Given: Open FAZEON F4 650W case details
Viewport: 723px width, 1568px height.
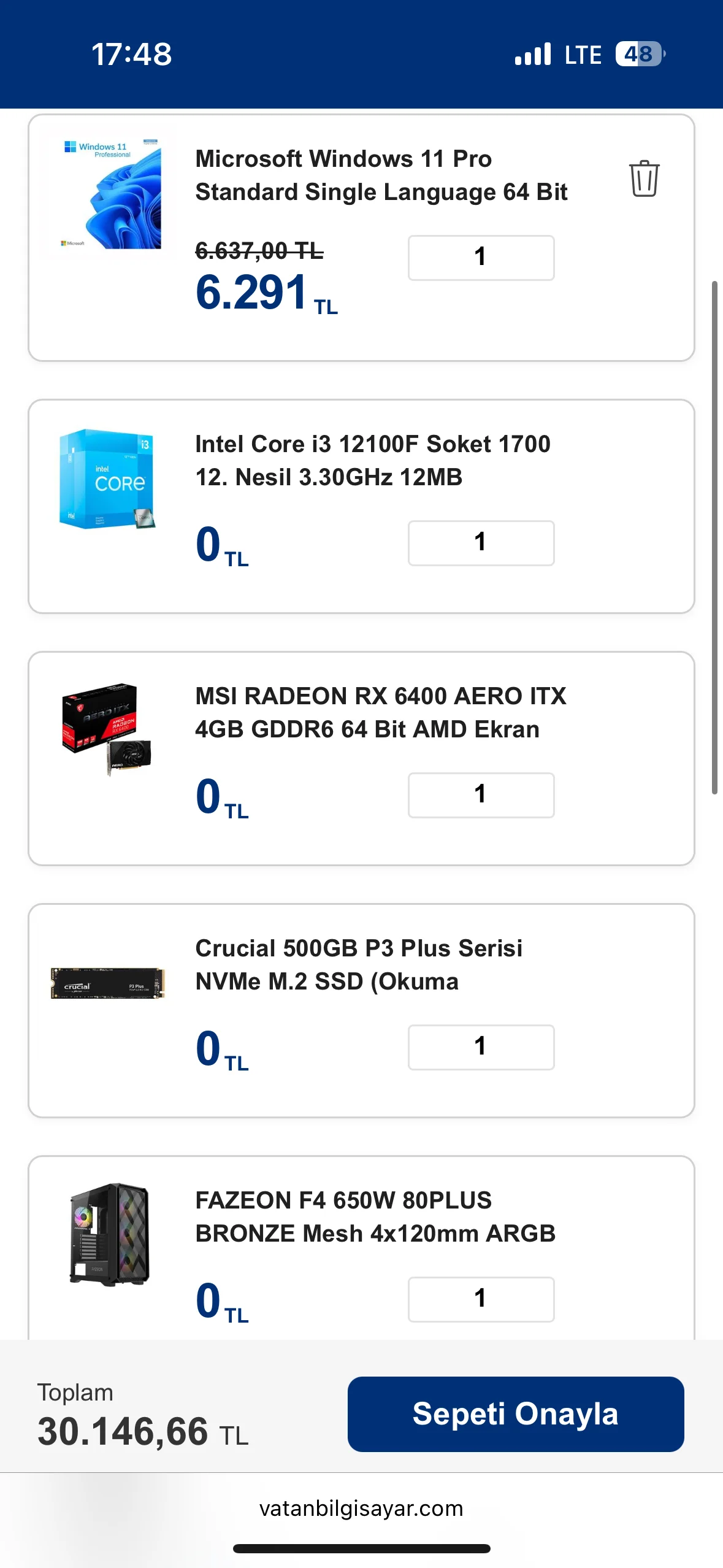Looking at the screenshot, I should pos(375,1216).
